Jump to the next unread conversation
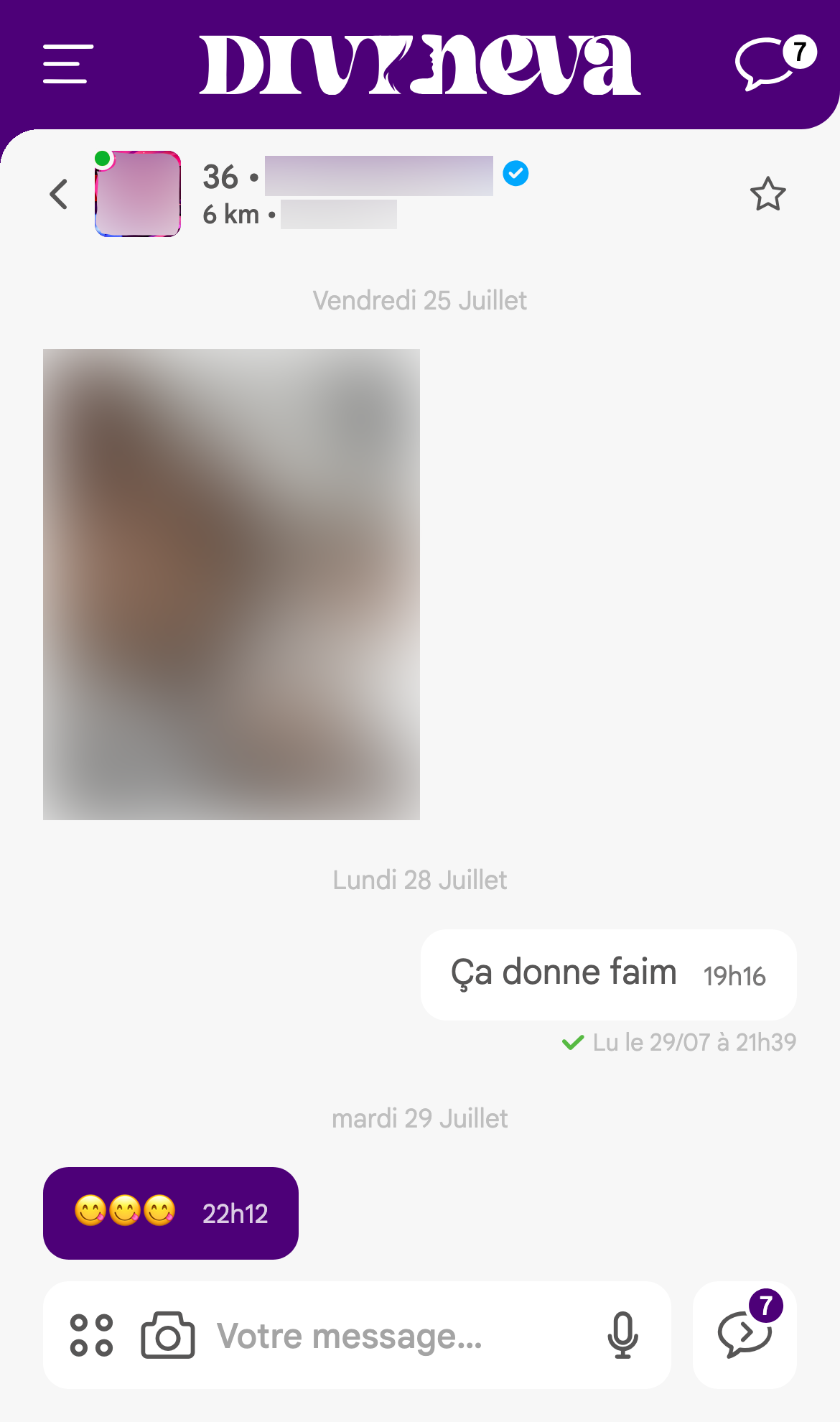The height and width of the screenshot is (1422, 840). pos(745,1334)
